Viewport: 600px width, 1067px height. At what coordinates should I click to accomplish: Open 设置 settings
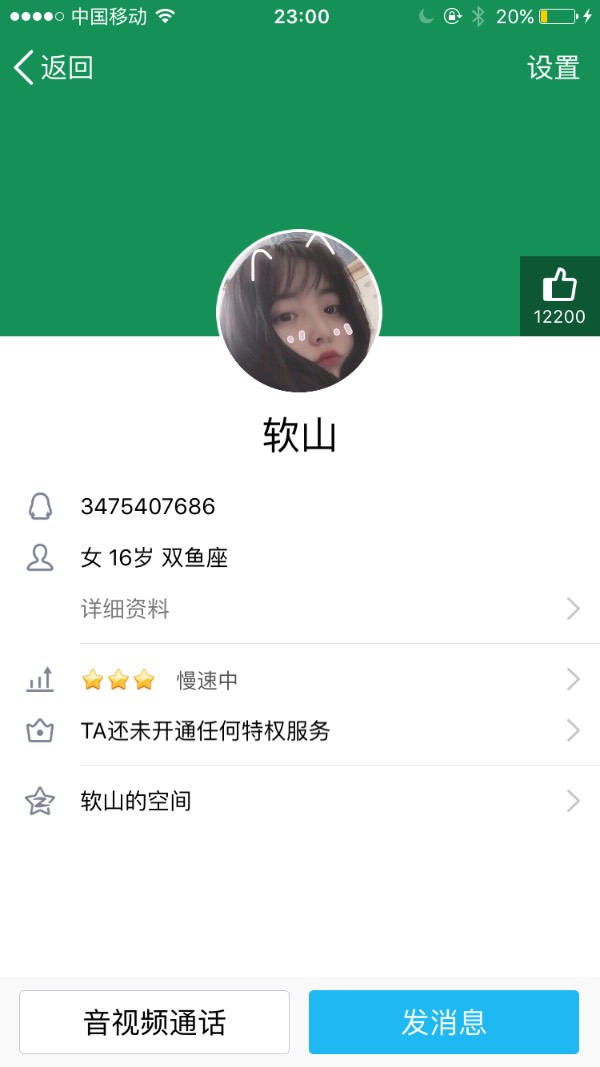point(553,68)
